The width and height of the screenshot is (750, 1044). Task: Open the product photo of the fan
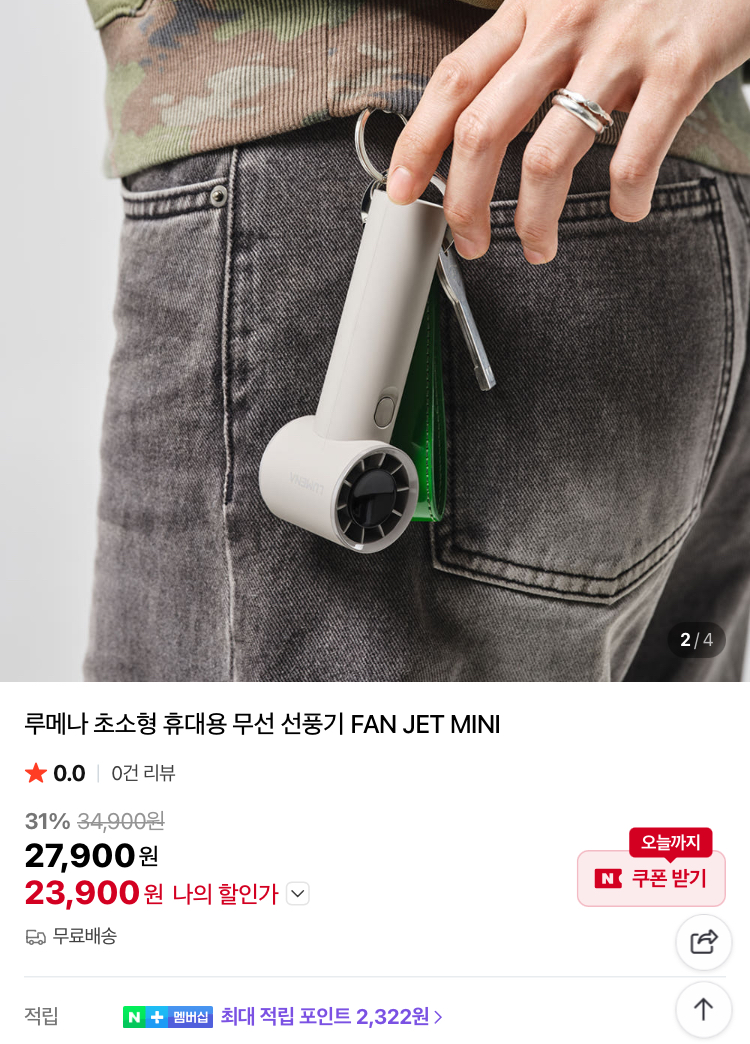coord(375,340)
